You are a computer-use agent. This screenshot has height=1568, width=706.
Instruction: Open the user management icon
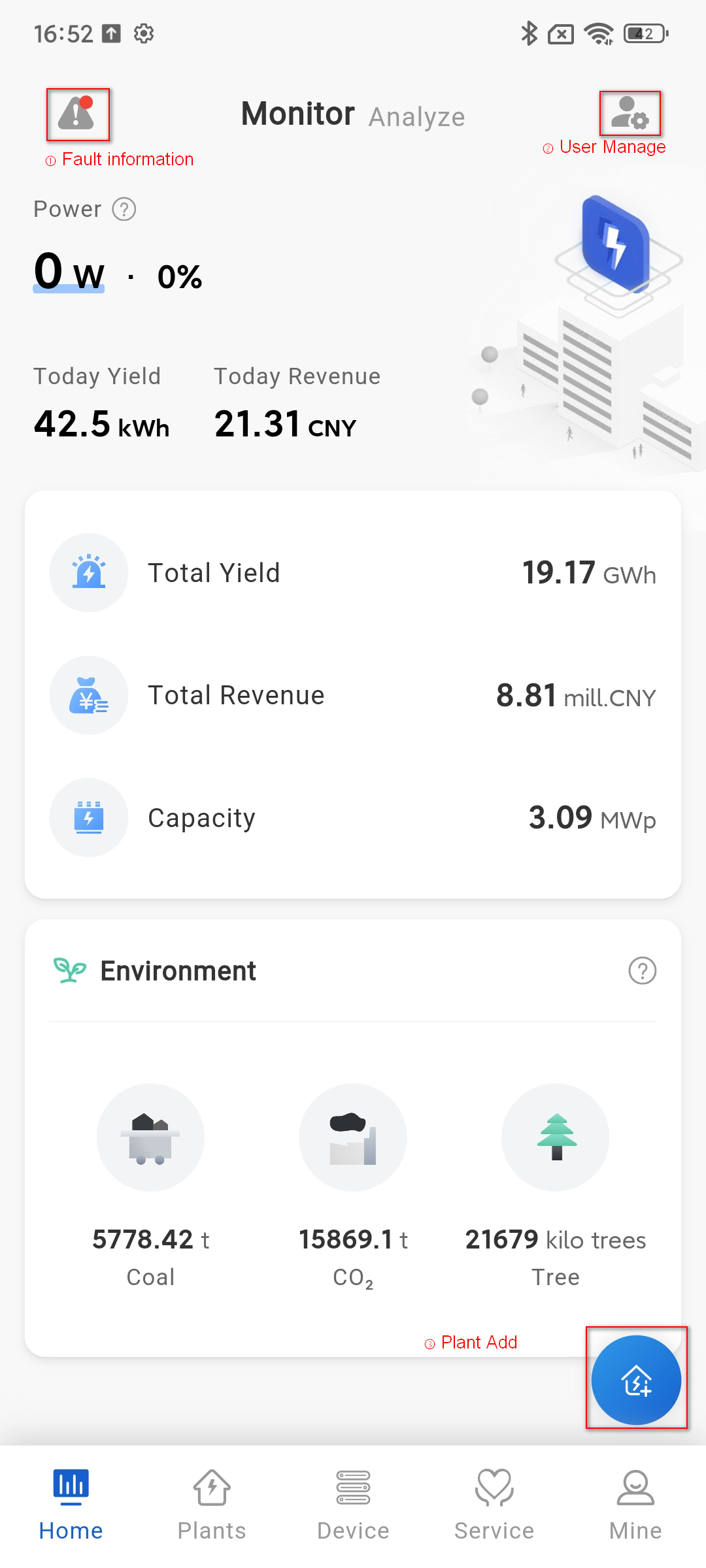tap(630, 112)
